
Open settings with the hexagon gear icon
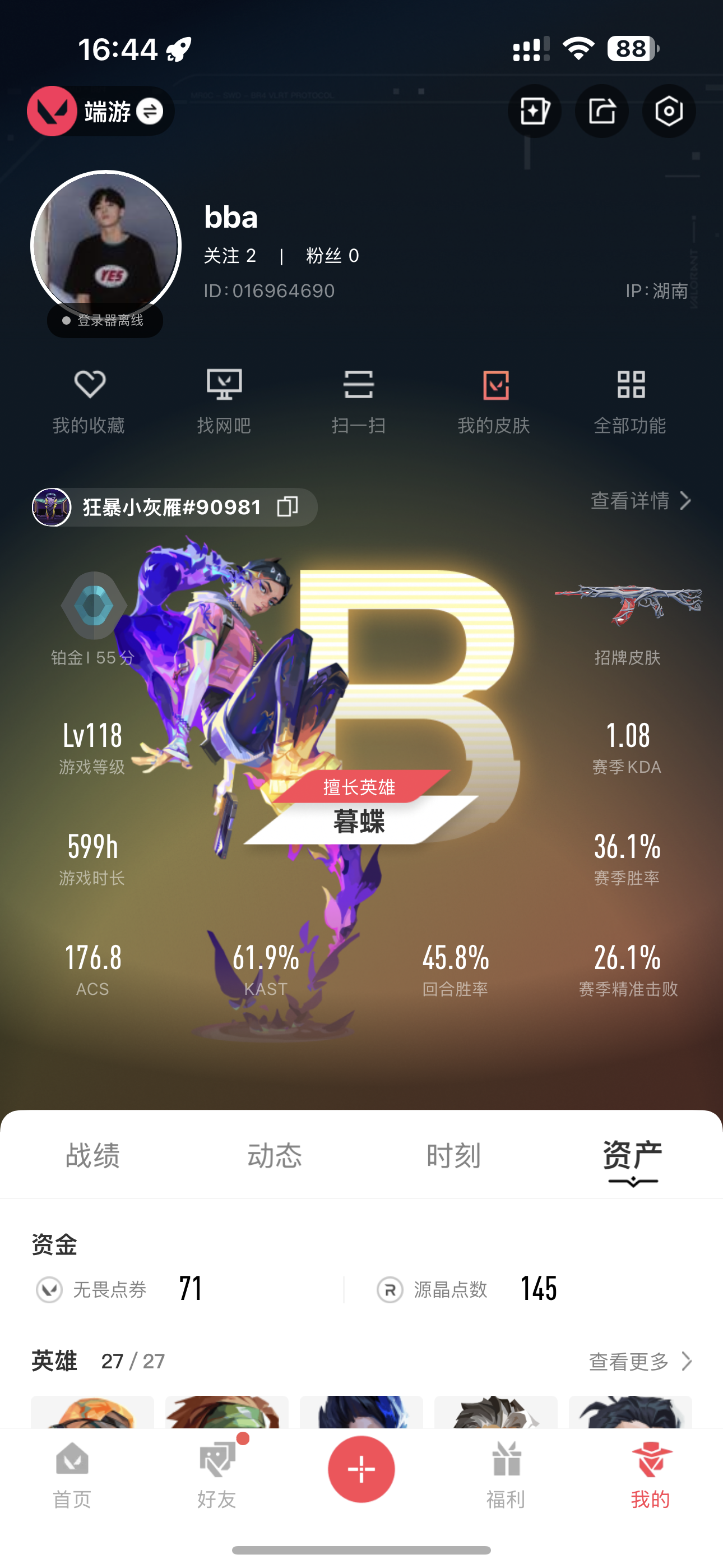click(x=668, y=112)
